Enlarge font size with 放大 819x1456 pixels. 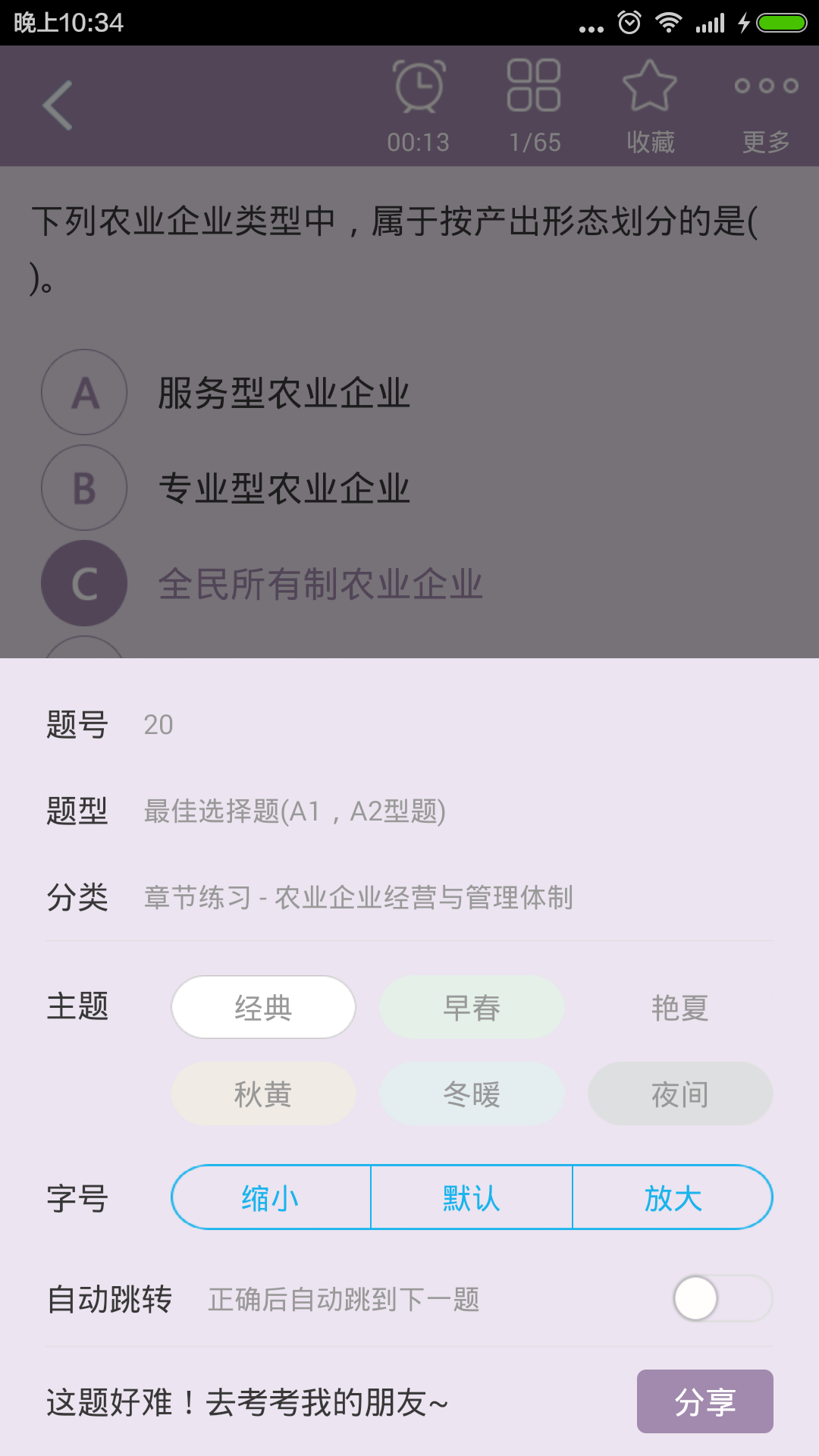coord(673,1197)
